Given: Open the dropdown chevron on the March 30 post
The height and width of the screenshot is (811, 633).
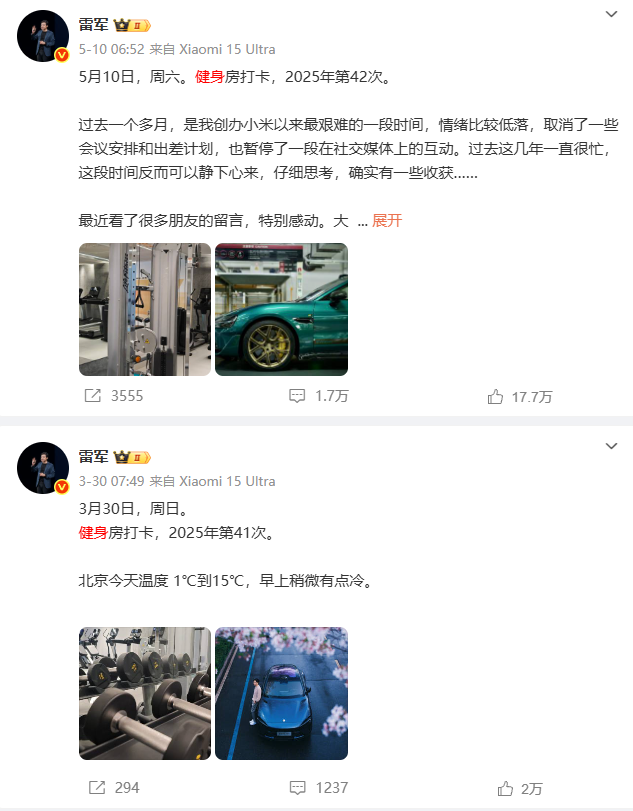Looking at the screenshot, I should (x=611, y=445).
